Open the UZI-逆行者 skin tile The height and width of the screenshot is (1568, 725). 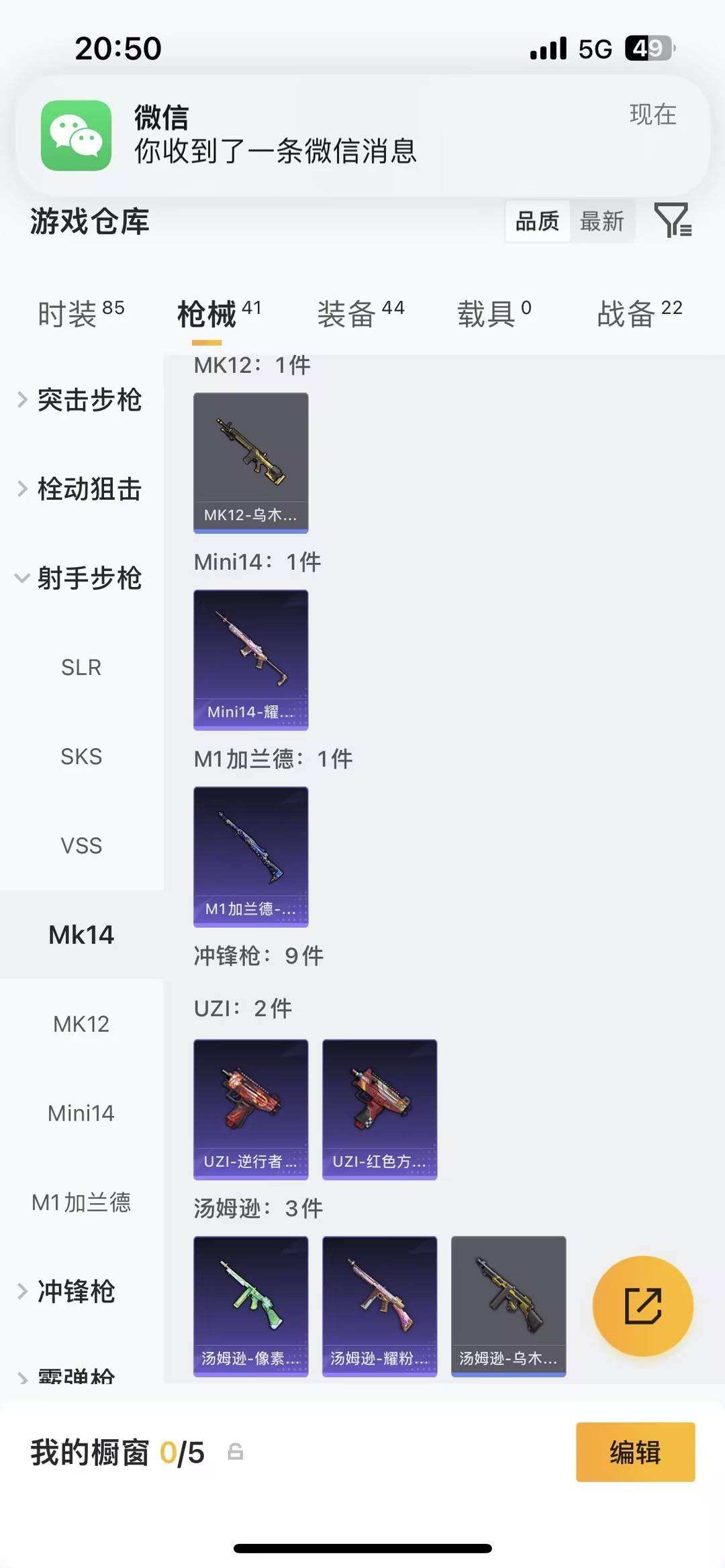(250, 1109)
